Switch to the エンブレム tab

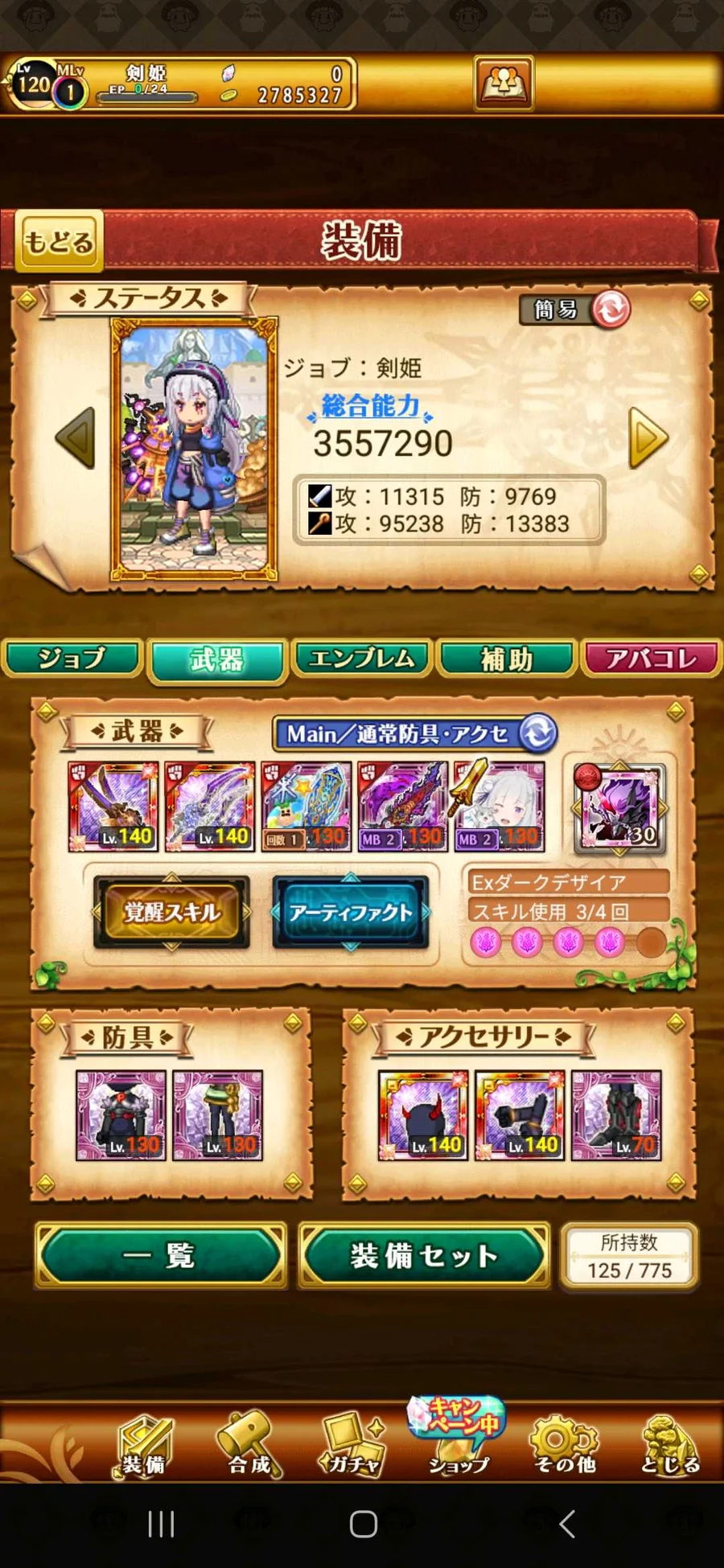pyautogui.click(x=362, y=659)
